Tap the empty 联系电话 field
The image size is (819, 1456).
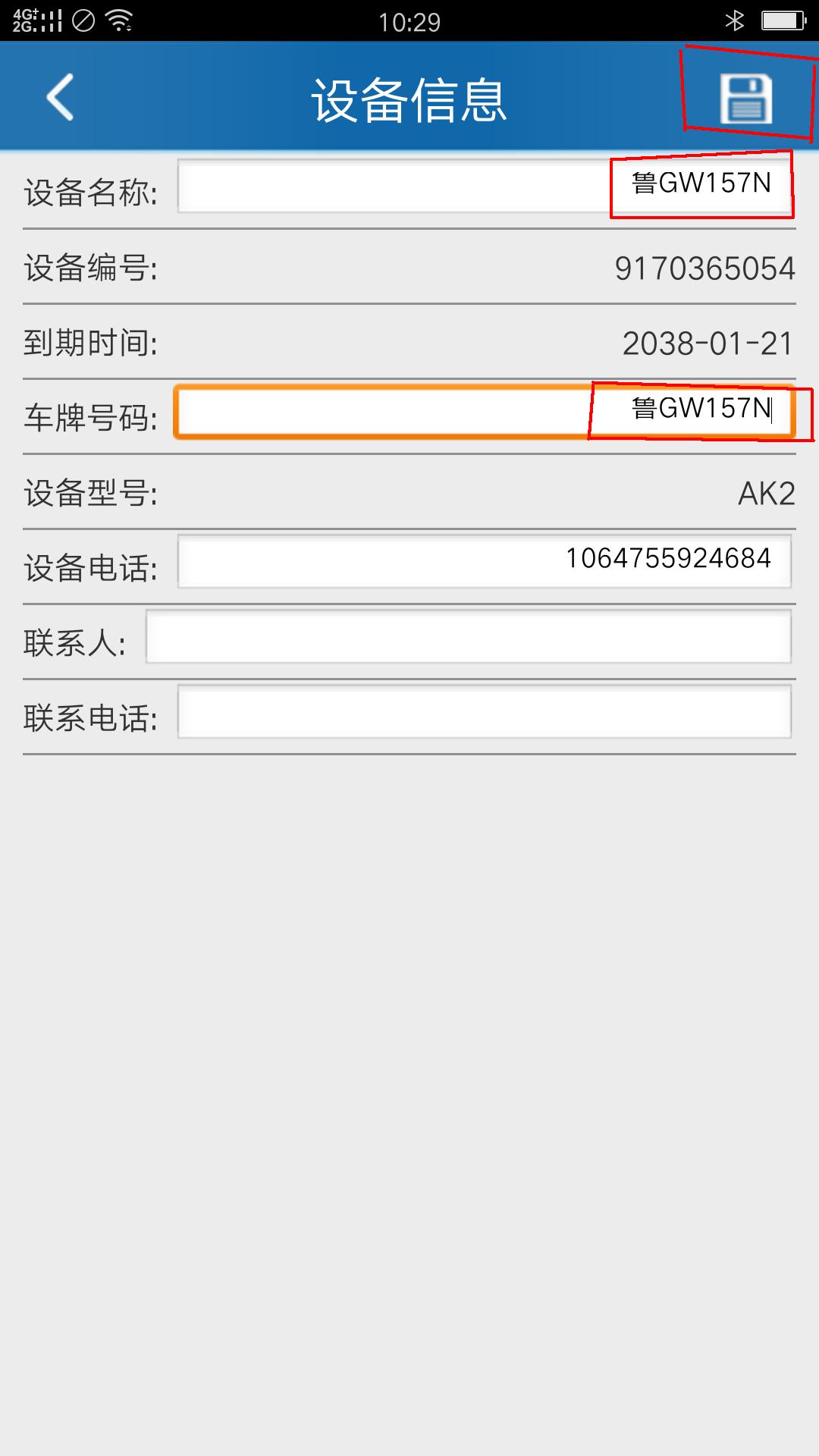484,711
